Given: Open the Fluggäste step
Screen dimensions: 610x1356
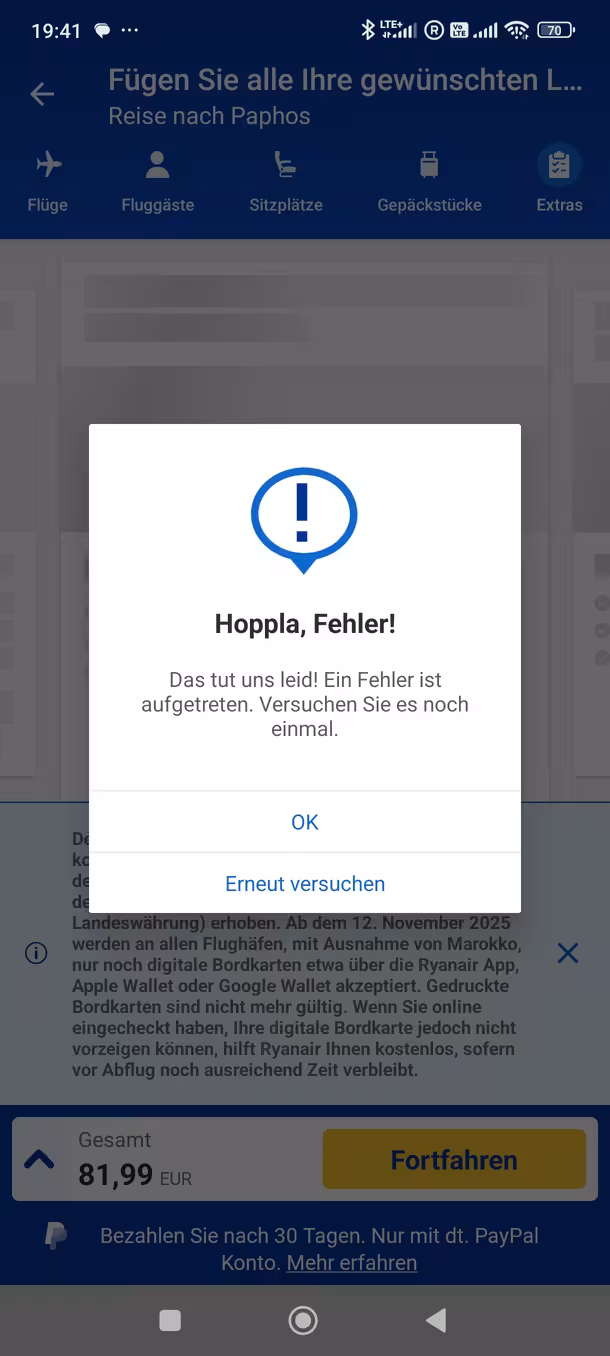Looking at the screenshot, I should 157,181.
